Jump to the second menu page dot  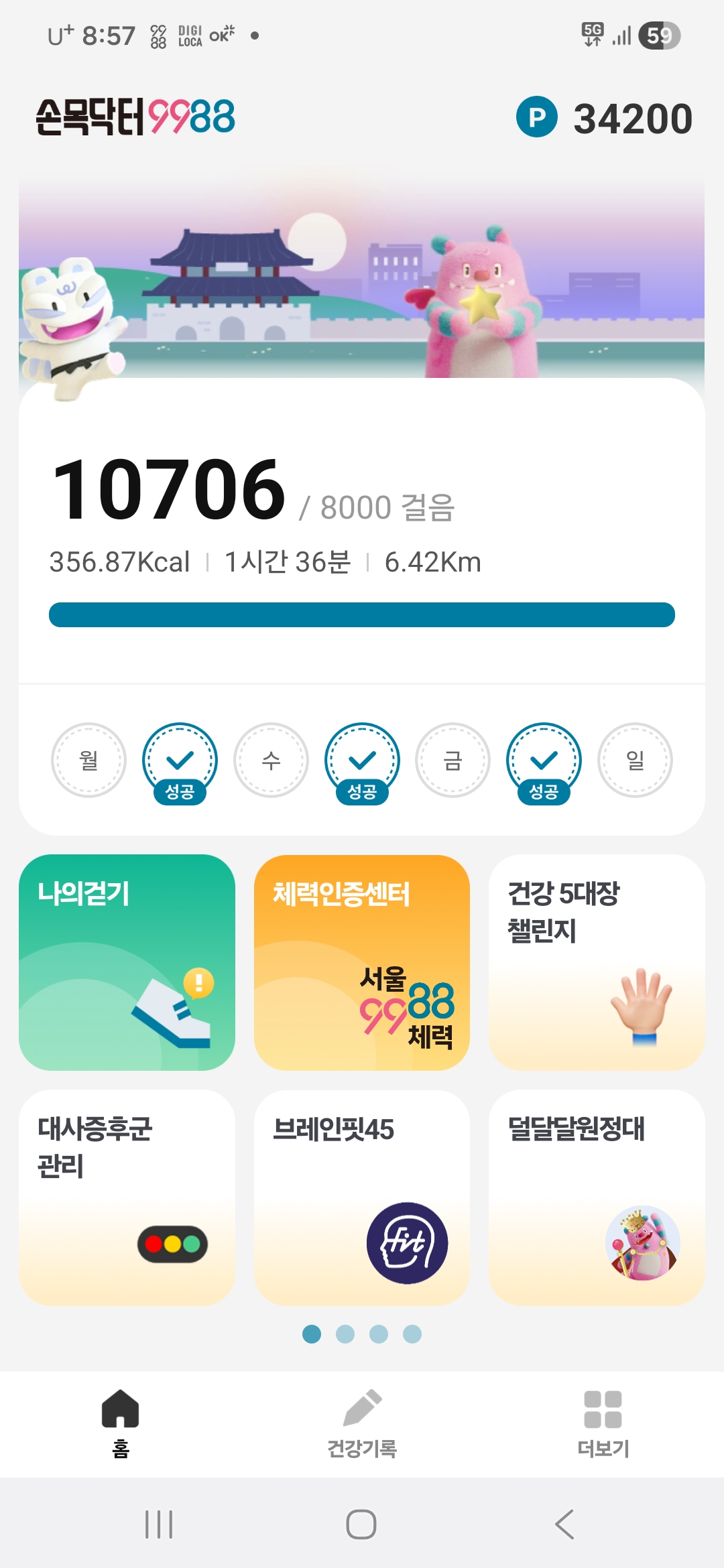click(x=345, y=1334)
